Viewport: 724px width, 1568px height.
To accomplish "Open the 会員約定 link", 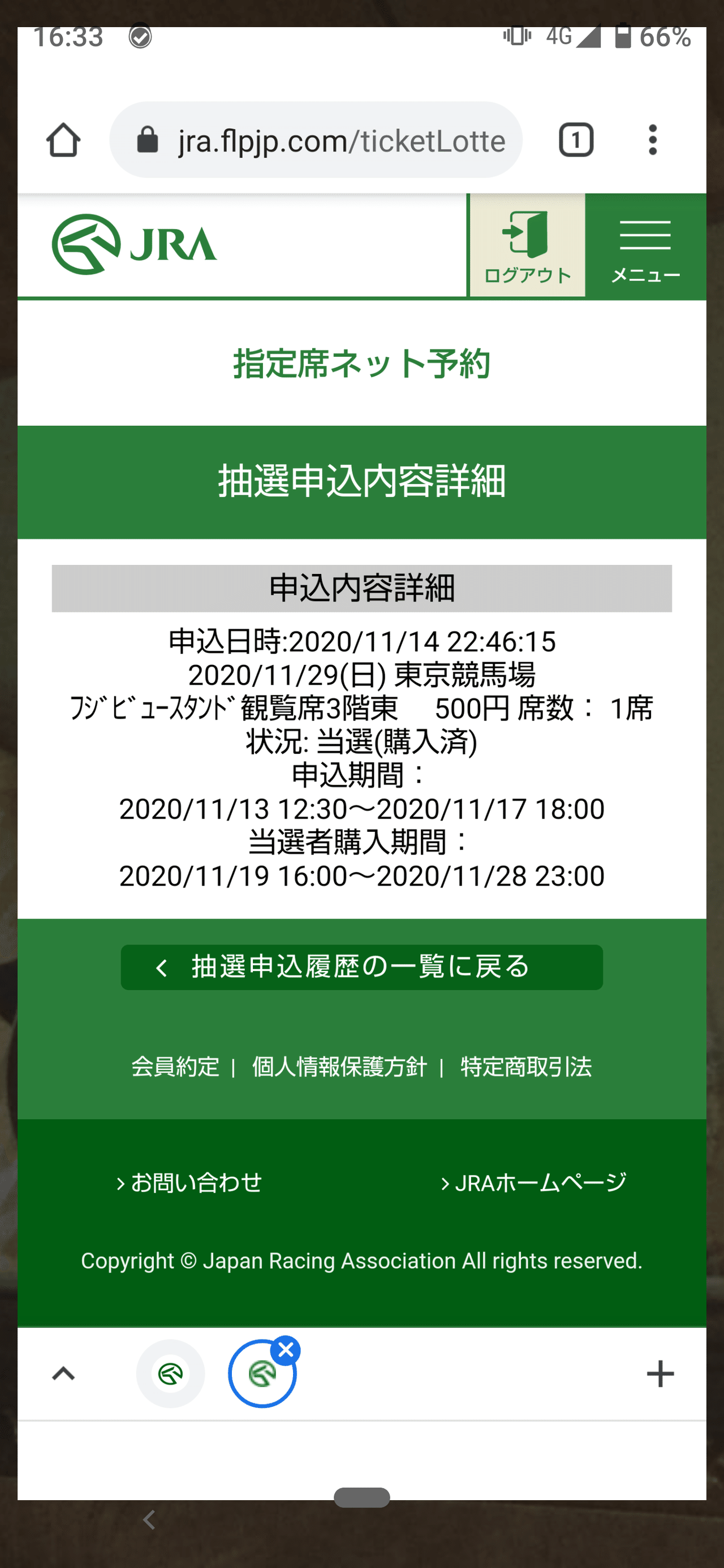I will [175, 1066].
